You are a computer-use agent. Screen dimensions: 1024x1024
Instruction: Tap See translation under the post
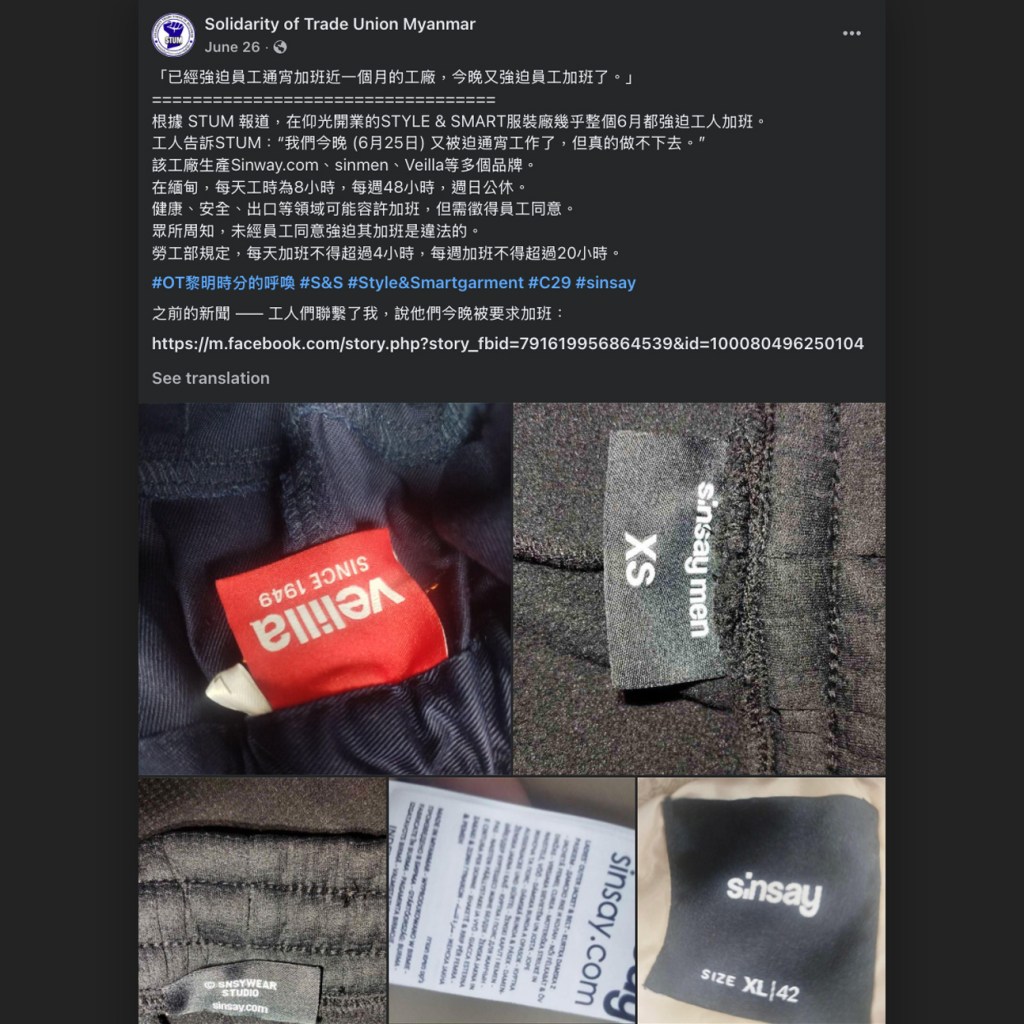211,378
